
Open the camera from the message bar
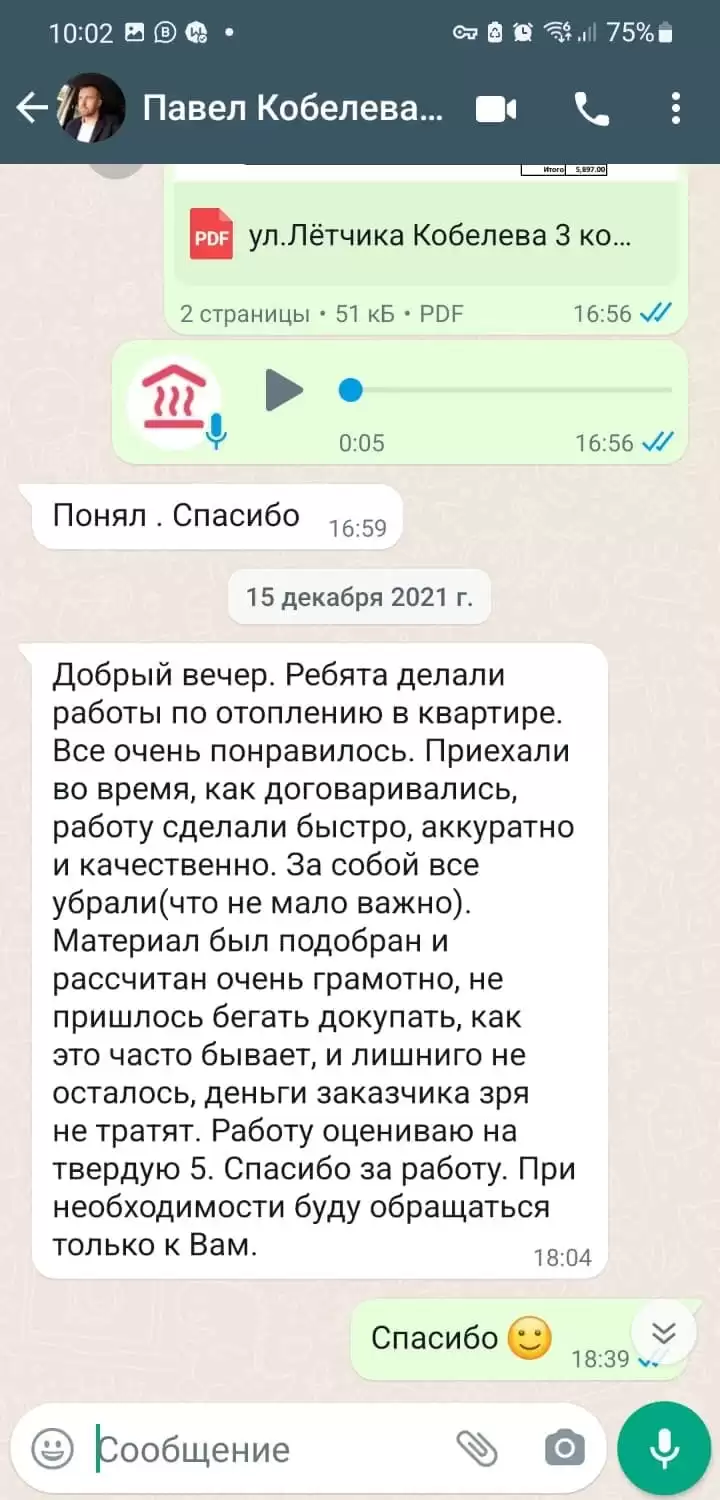point(565,1447)
